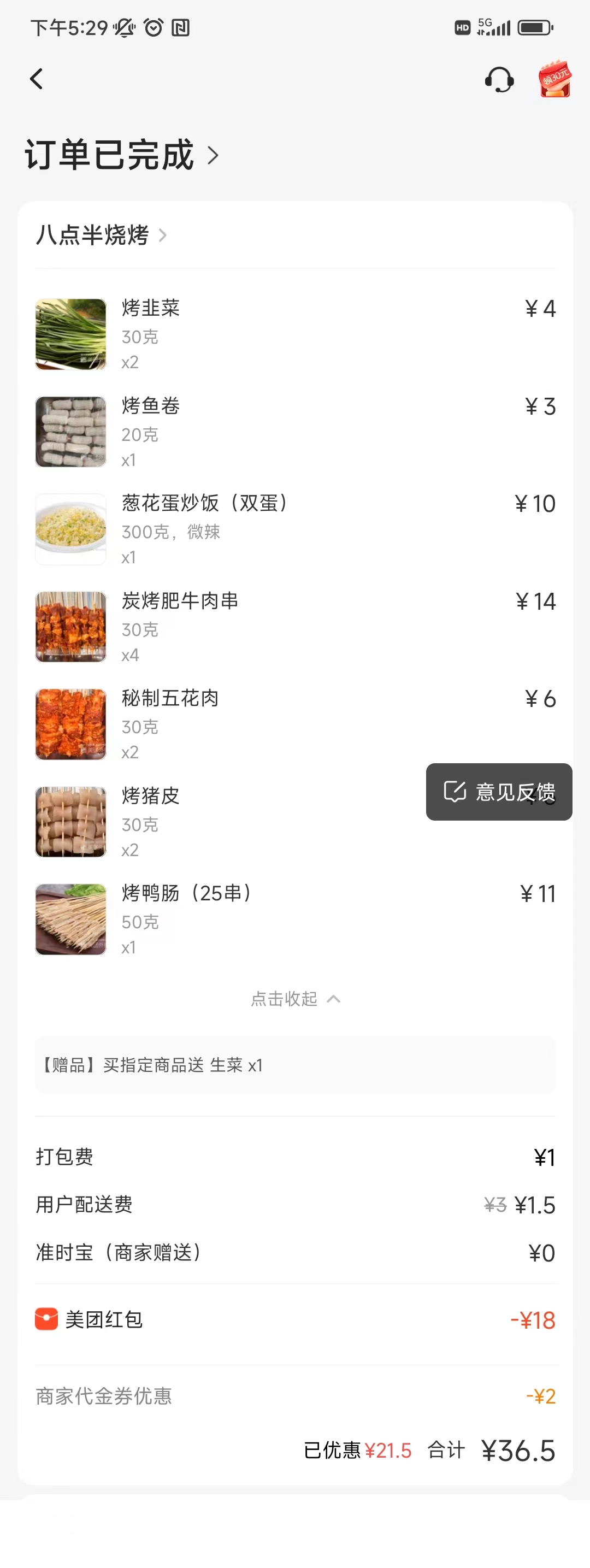The width and height of the screenshot is (590, 1568).
Task: View the 葱花蛋炒饭（双蛋） item
Action: click(204, 503)
